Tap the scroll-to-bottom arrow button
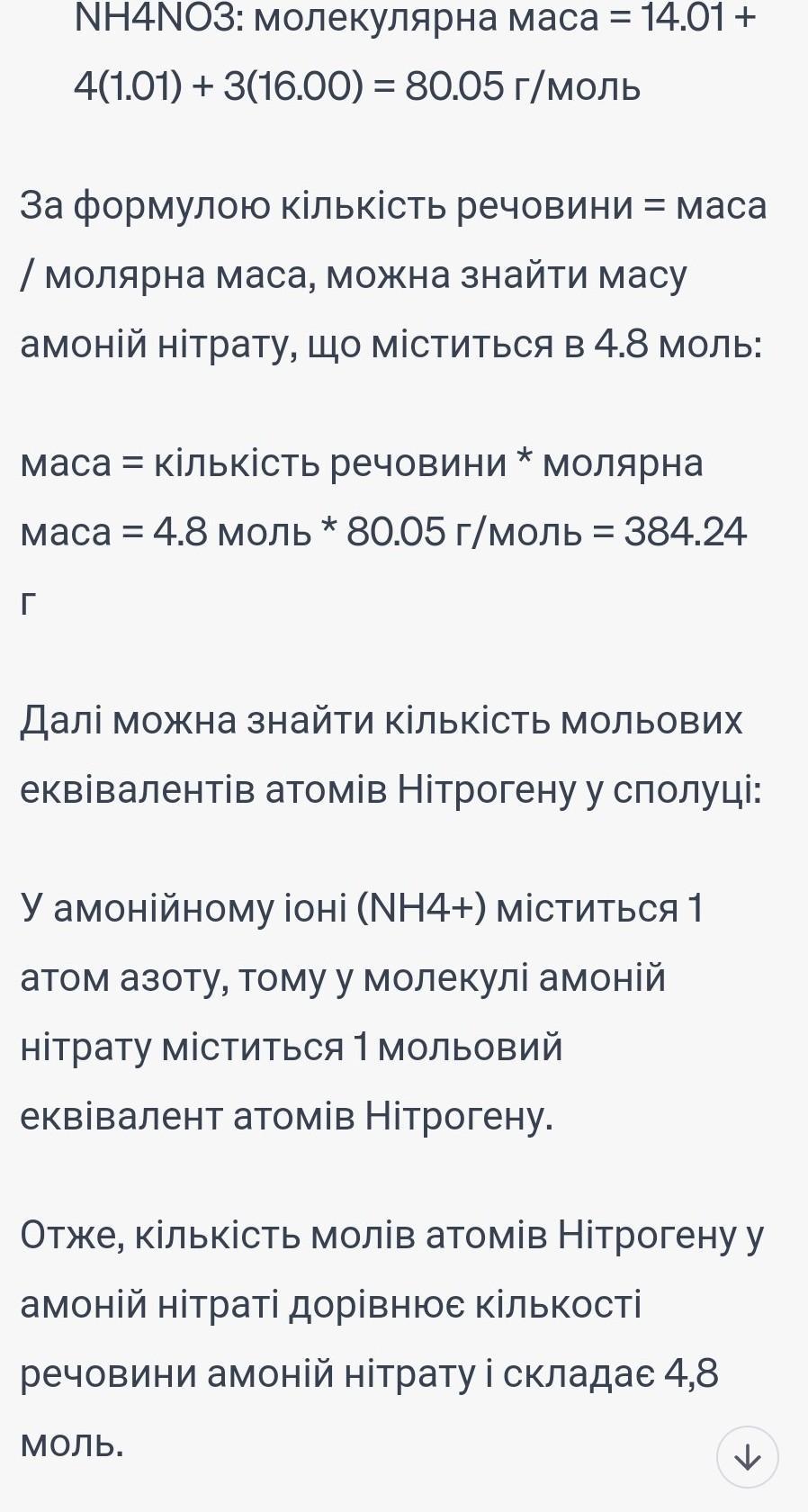Screen dimensions: 808x1512 pyautogui.click(x=748, y=1457)
